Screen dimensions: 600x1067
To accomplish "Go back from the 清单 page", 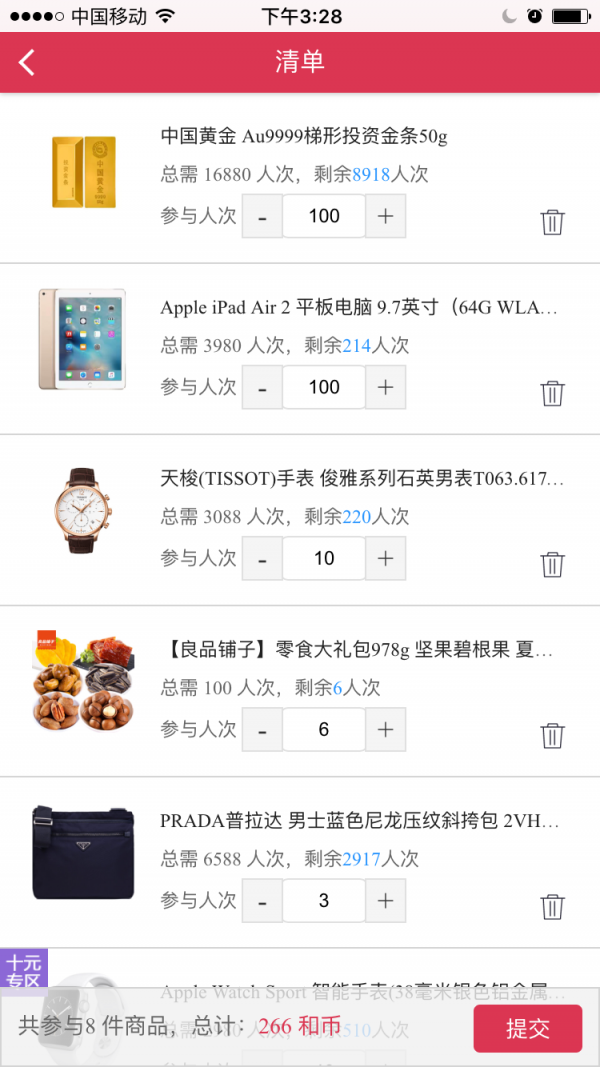I will 27,62.
